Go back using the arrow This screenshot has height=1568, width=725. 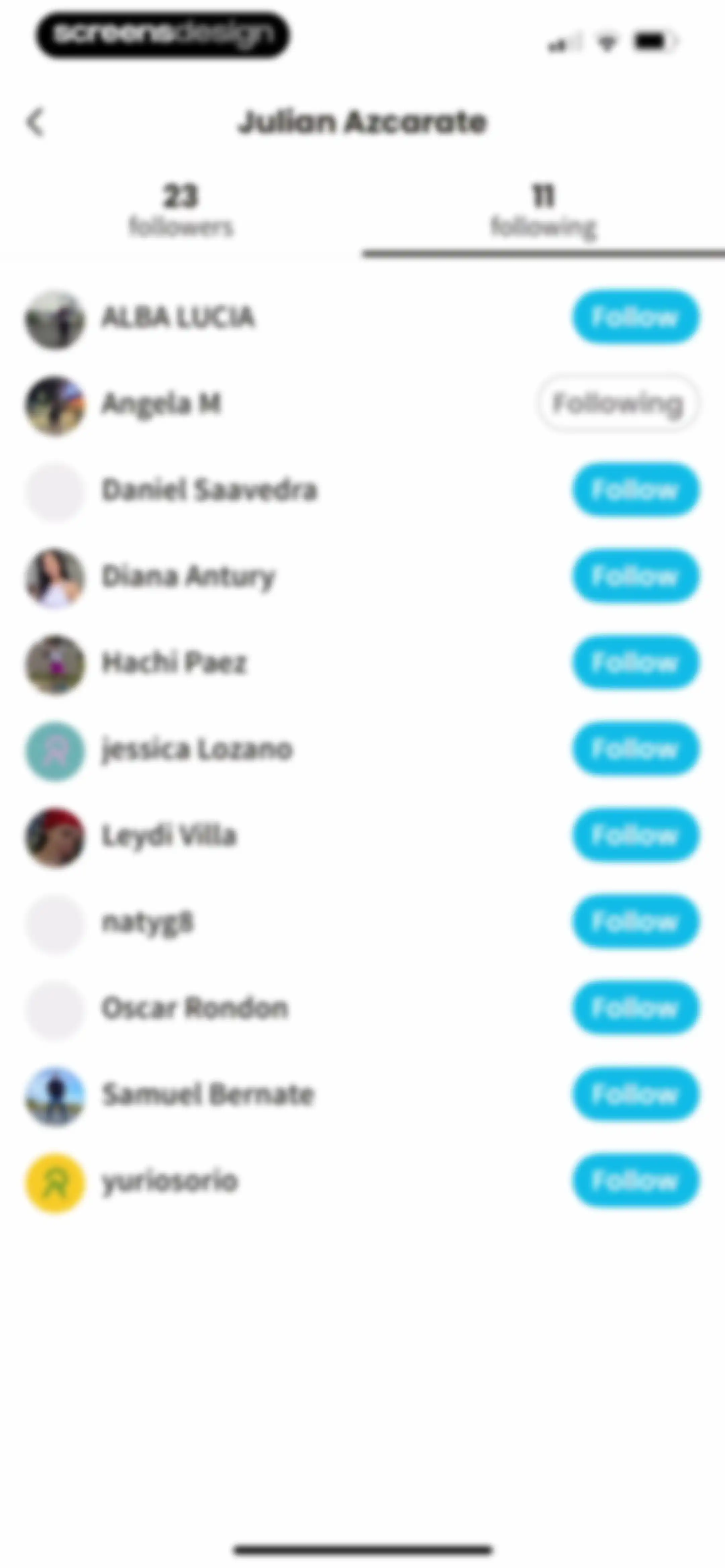[x=36, y=122]
